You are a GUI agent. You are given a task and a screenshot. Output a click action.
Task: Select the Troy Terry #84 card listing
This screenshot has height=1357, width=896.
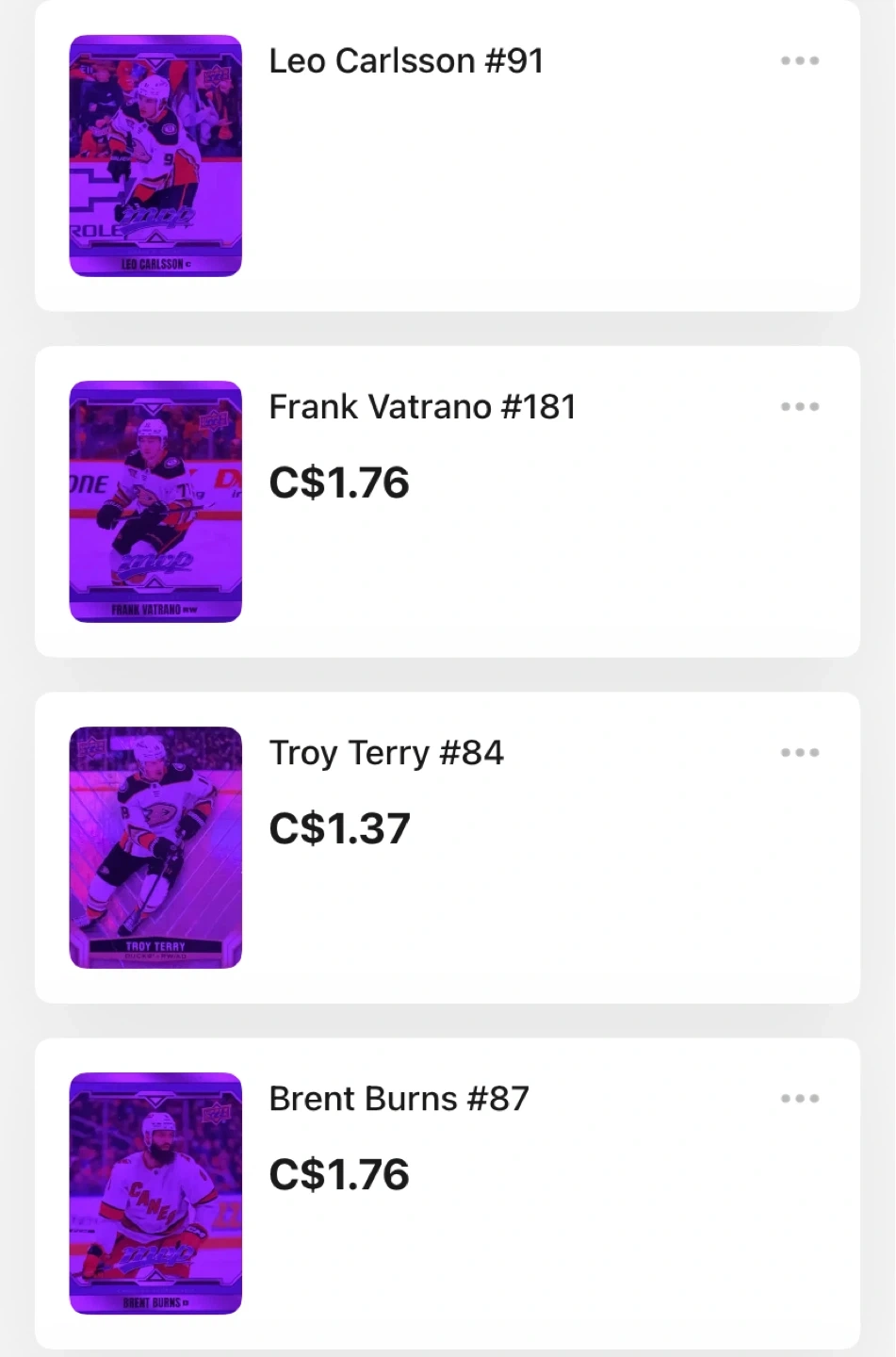(386, 753)
